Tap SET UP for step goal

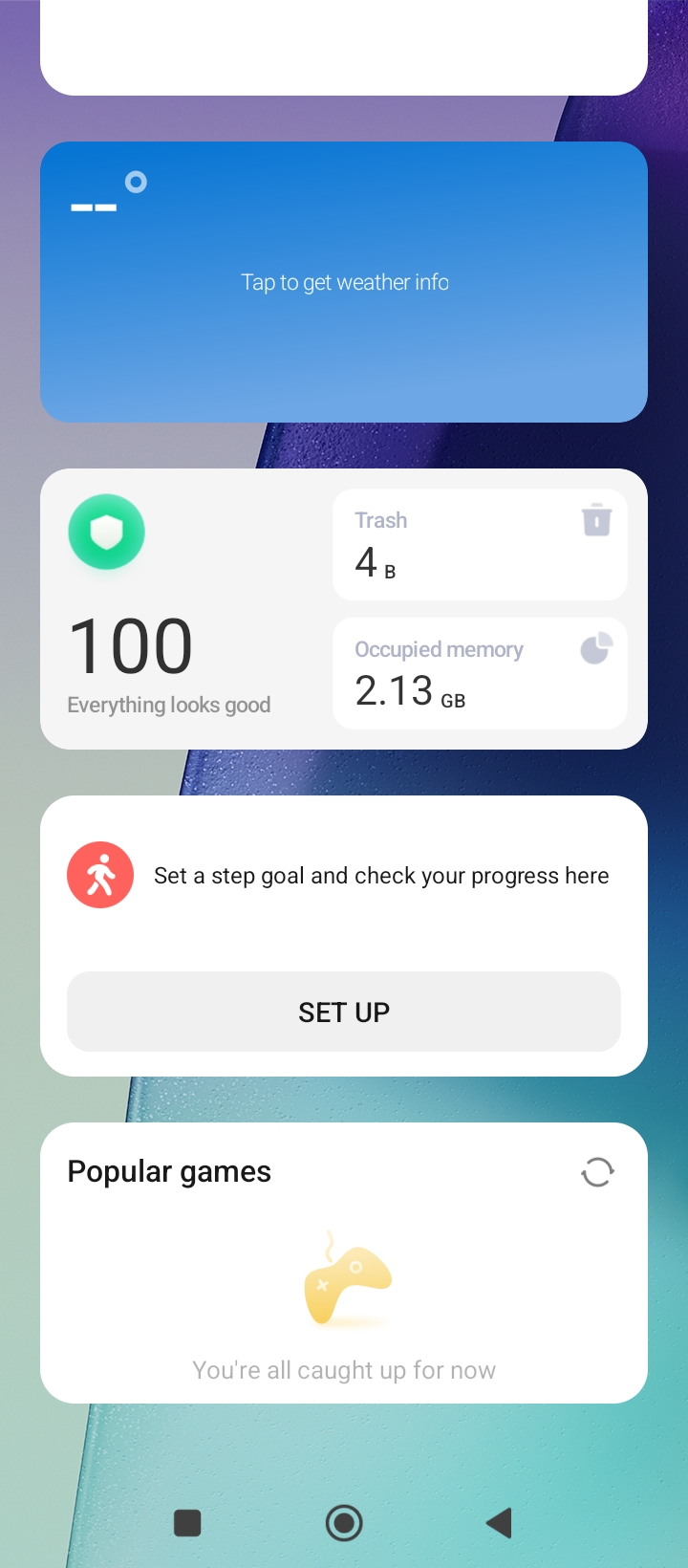click(x=344, y=1012)
